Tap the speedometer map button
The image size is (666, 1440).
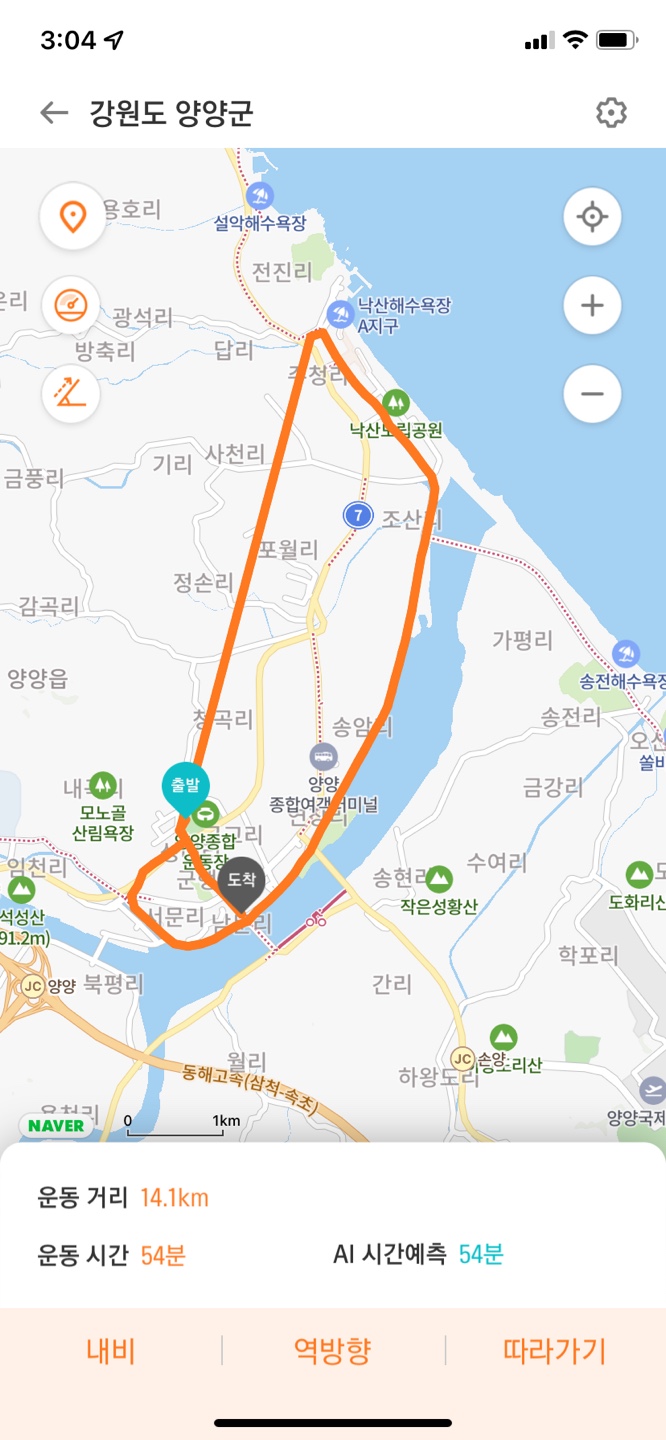(x=73, y=304)
